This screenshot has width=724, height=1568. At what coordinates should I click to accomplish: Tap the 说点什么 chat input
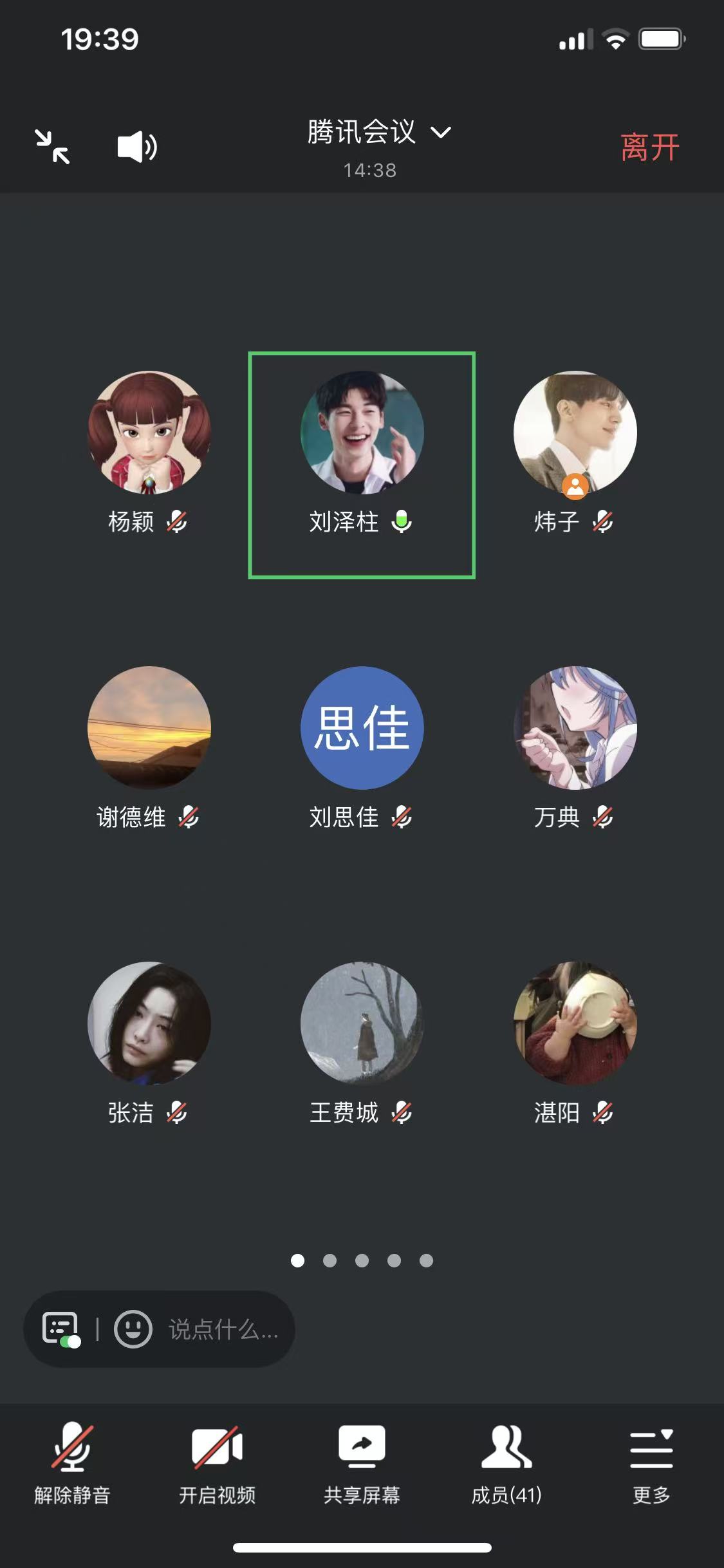point(223,1329)
